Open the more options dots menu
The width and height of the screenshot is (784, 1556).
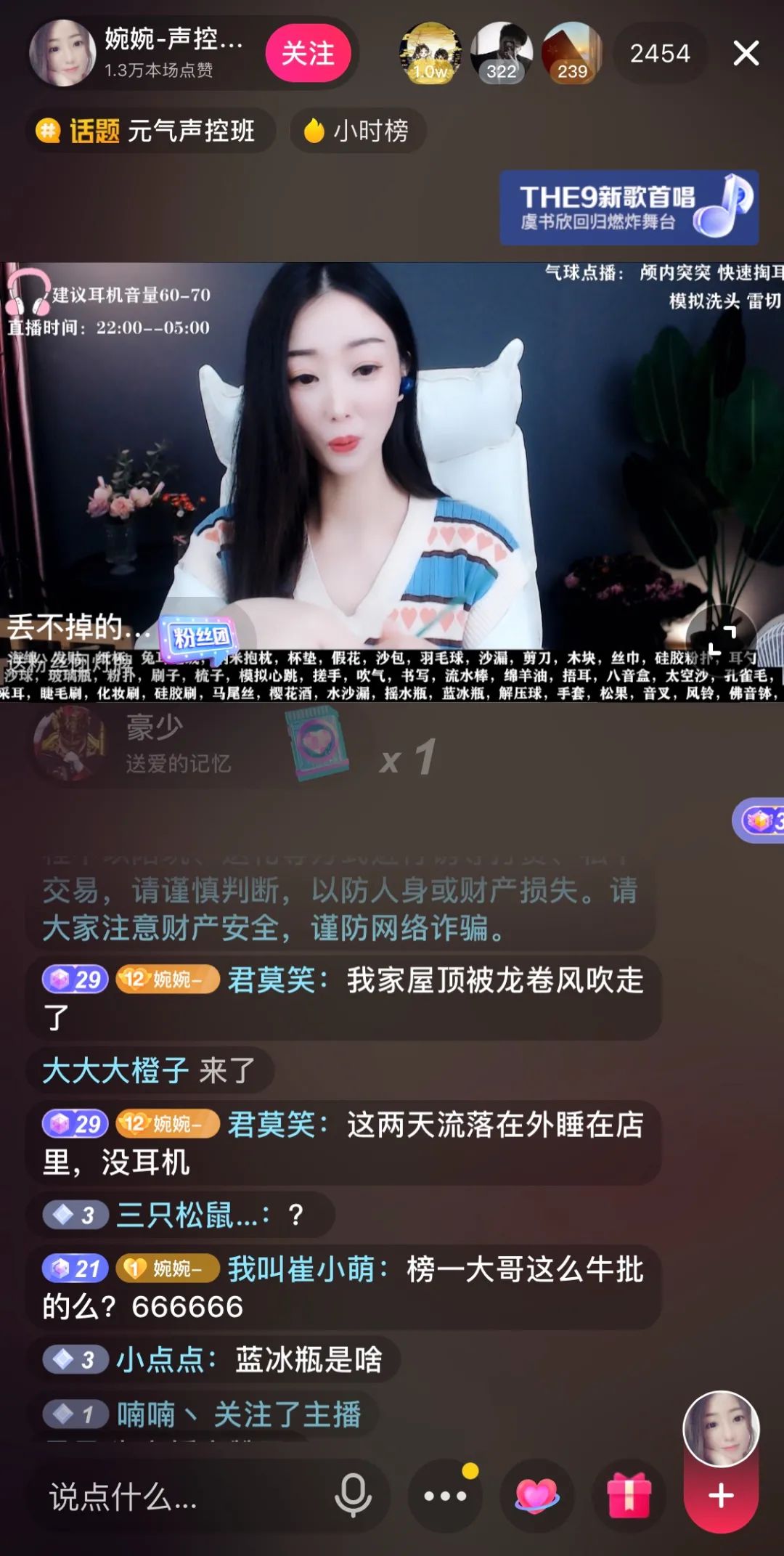point(445,1496)
